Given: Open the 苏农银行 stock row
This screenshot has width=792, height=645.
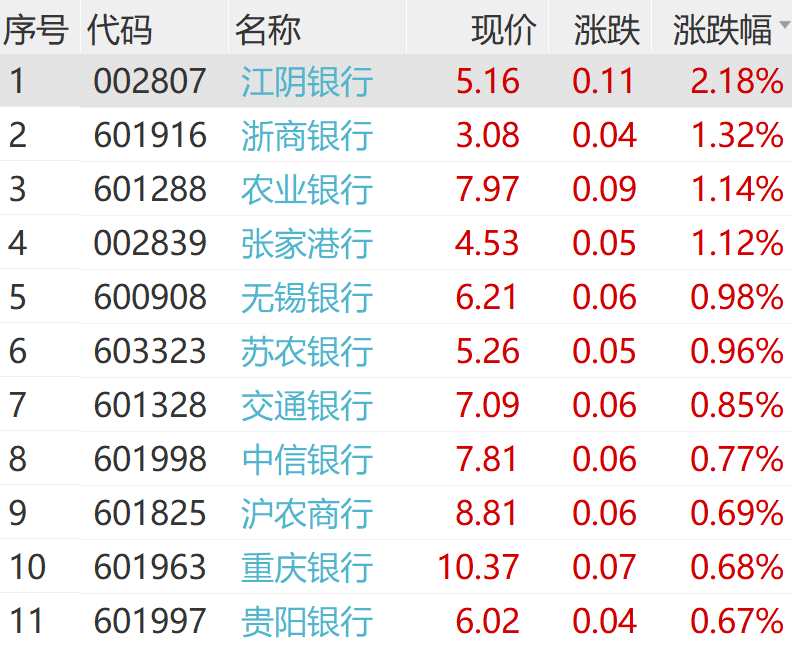Looking at the screenshot, I should 306,351.
